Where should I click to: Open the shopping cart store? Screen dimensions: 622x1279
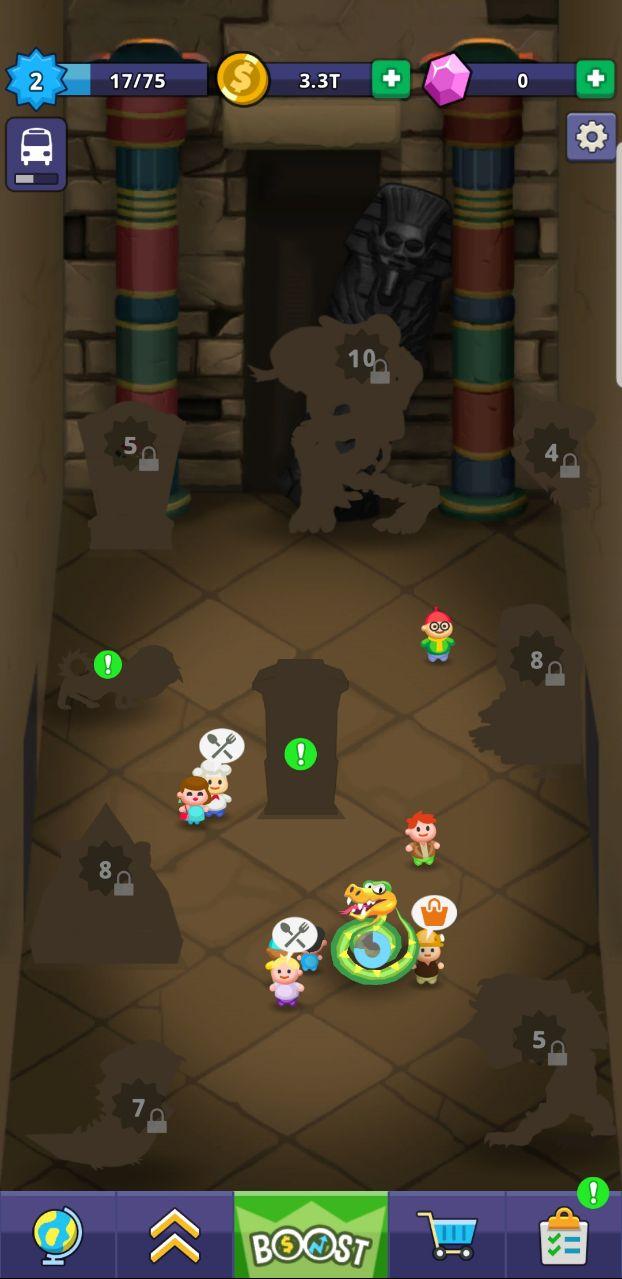tap(447, 1235)
